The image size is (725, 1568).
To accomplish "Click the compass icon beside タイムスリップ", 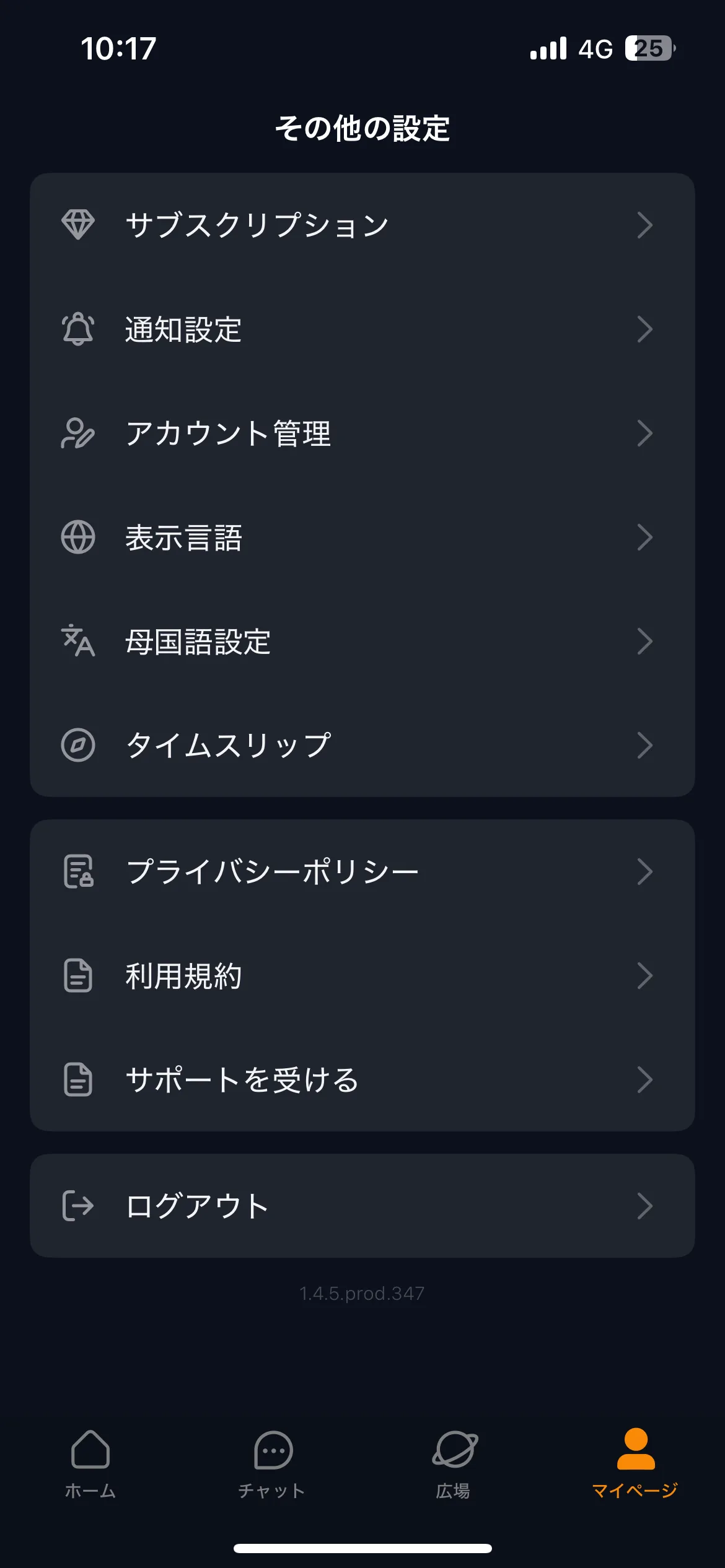I will [x=77, y=746].
